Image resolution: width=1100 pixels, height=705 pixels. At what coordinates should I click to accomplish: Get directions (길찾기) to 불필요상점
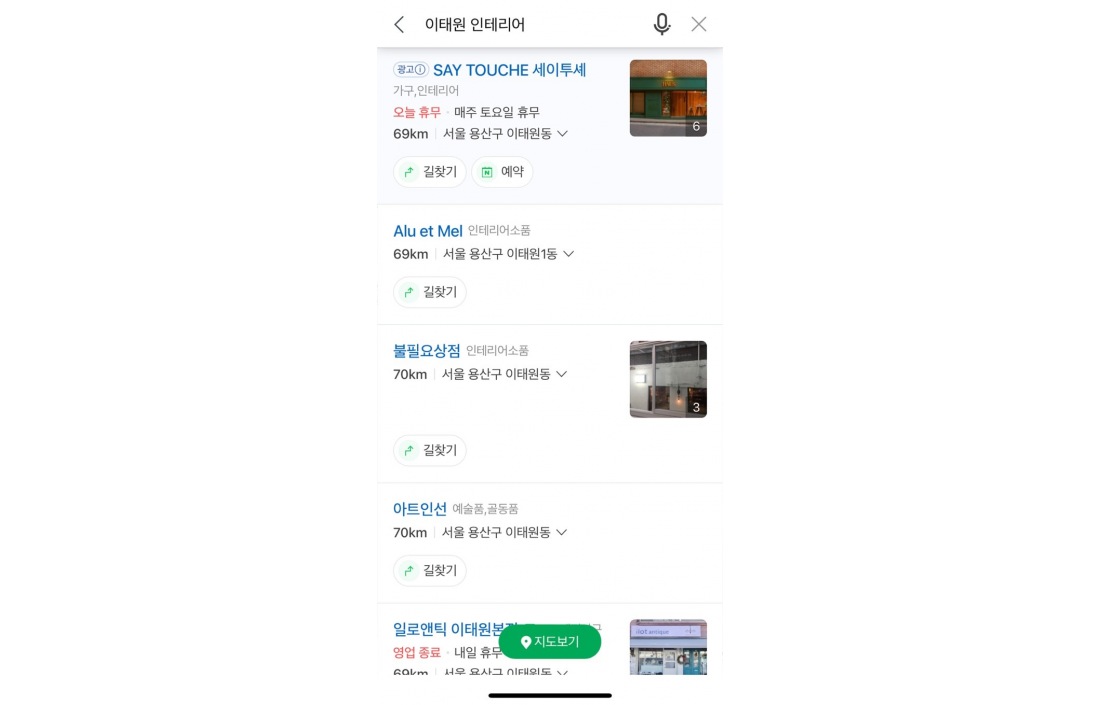coord(430,450)
